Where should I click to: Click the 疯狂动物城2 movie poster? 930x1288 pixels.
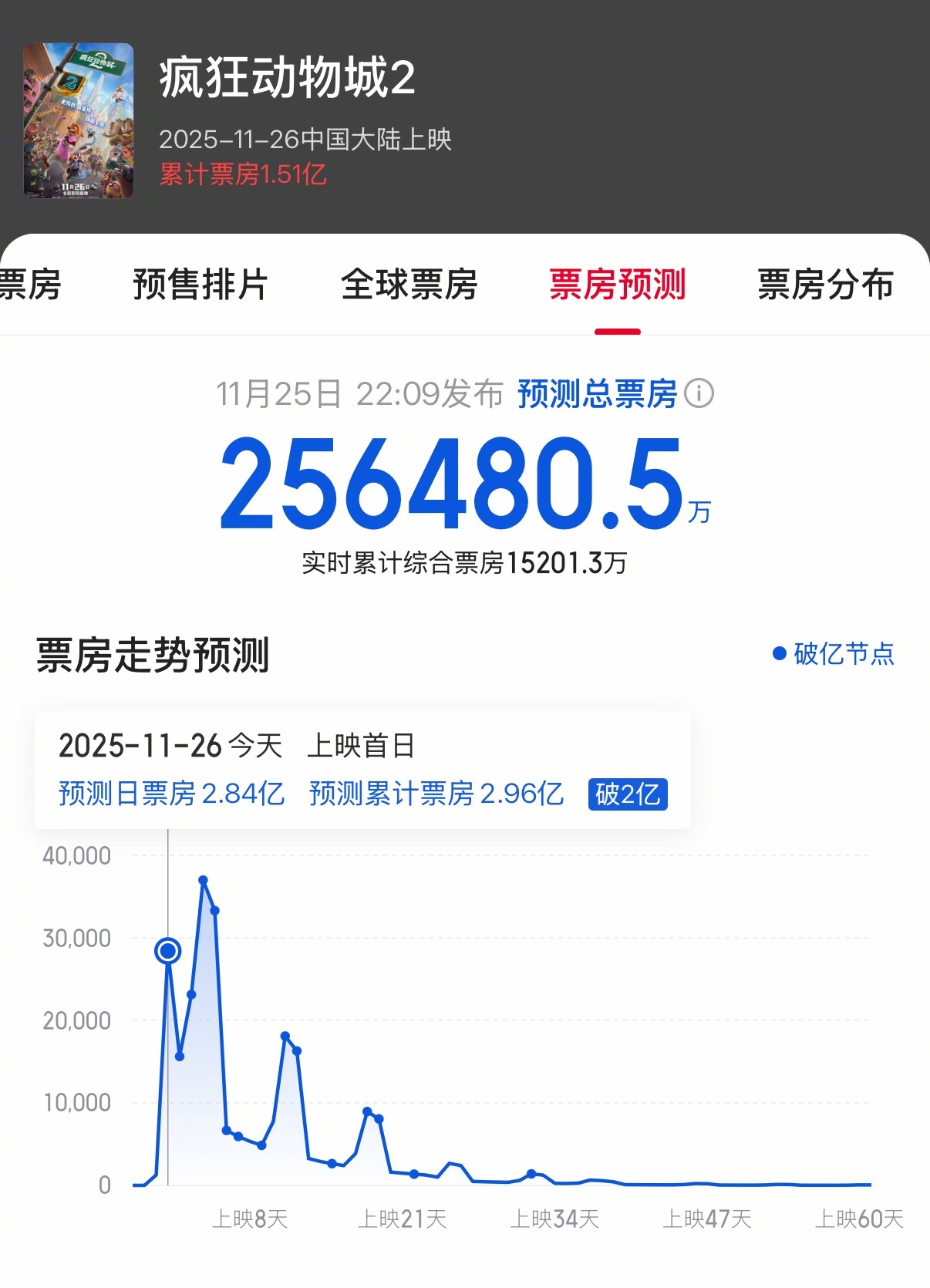pos(79,120)
